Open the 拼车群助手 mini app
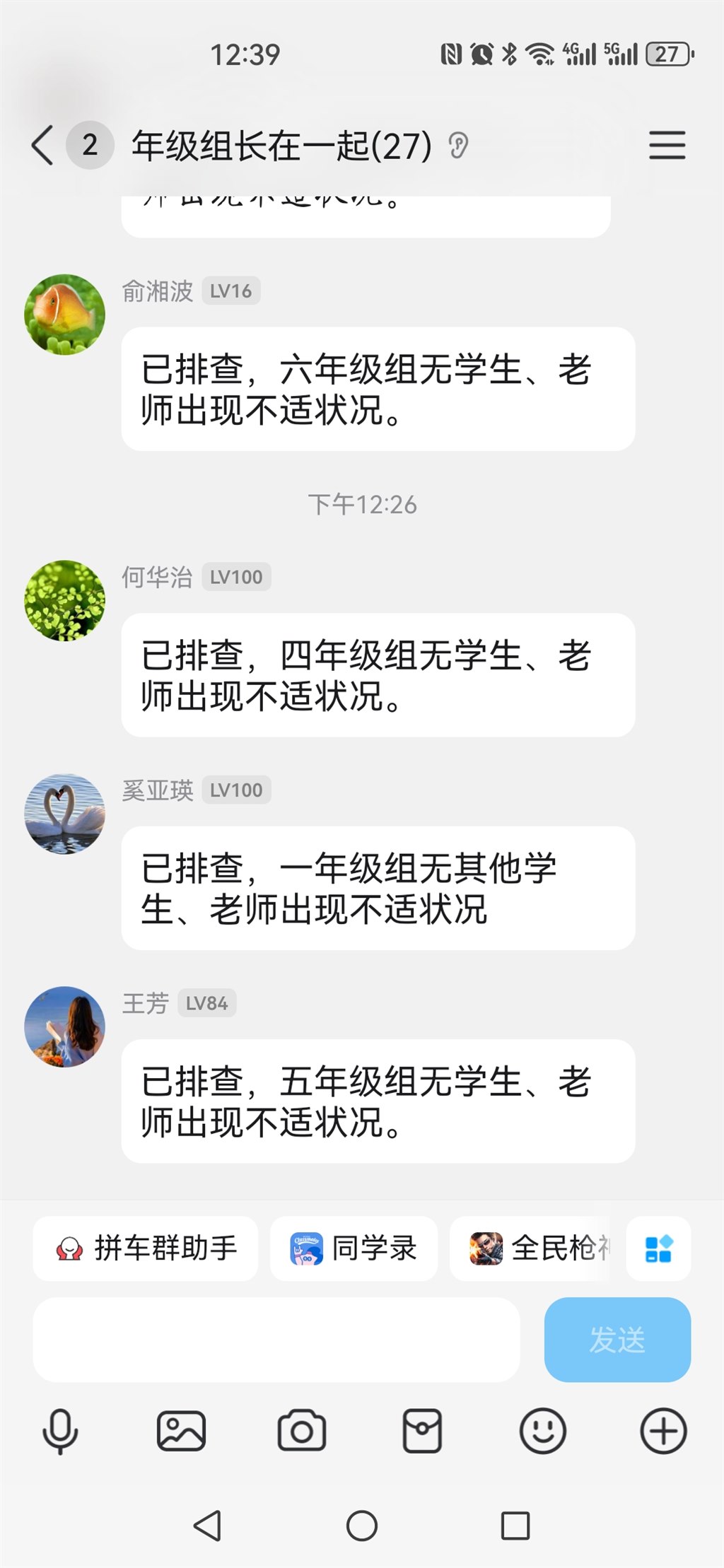 pos(146,1248)
